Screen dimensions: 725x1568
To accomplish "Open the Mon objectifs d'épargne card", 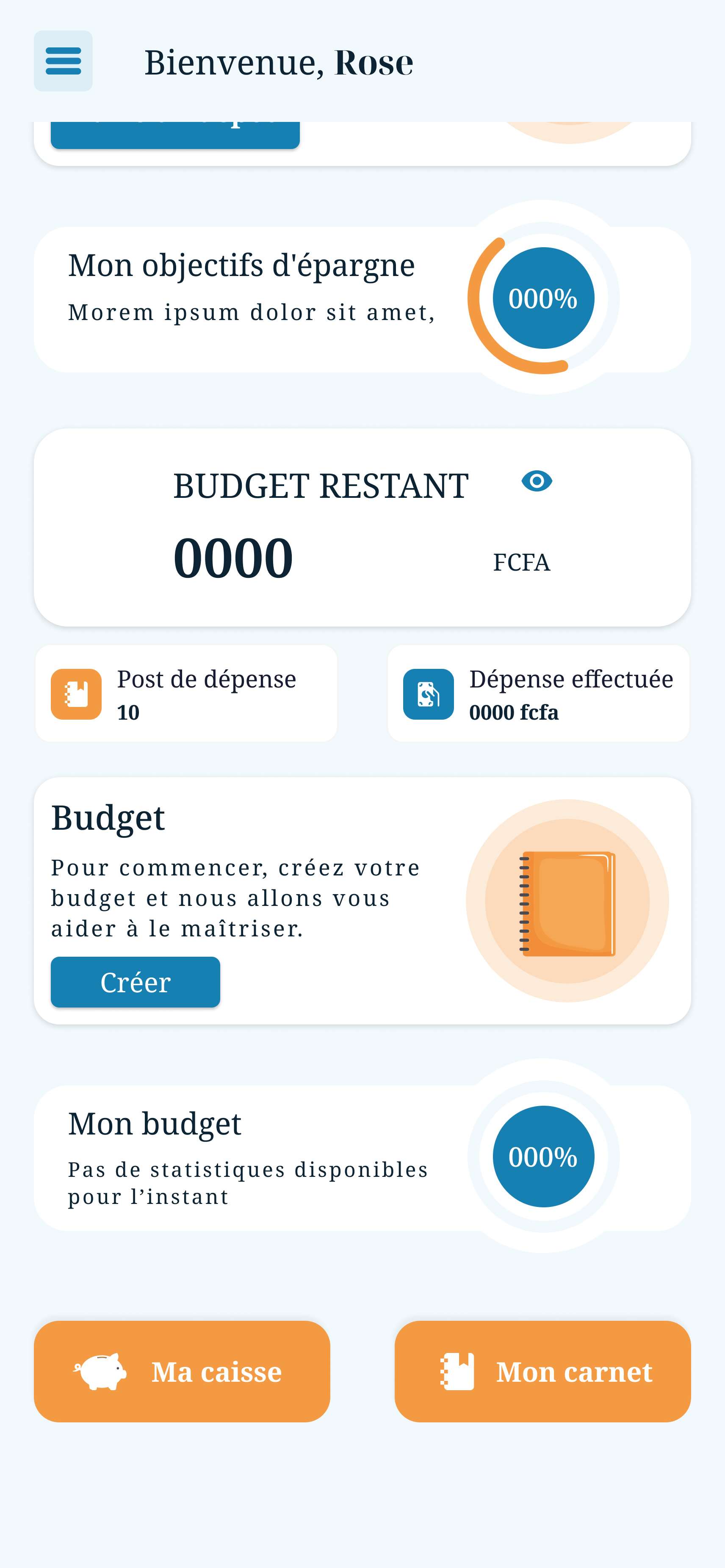I will pos(362,299).
